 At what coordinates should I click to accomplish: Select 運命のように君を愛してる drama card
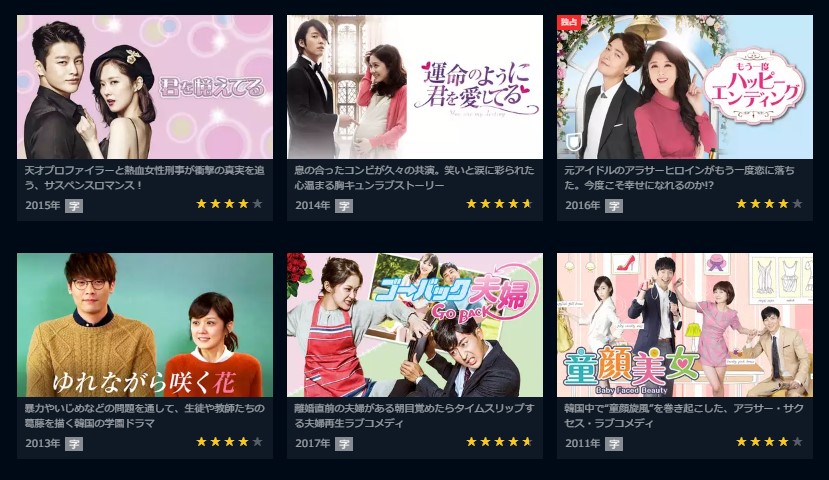(414, 87)
